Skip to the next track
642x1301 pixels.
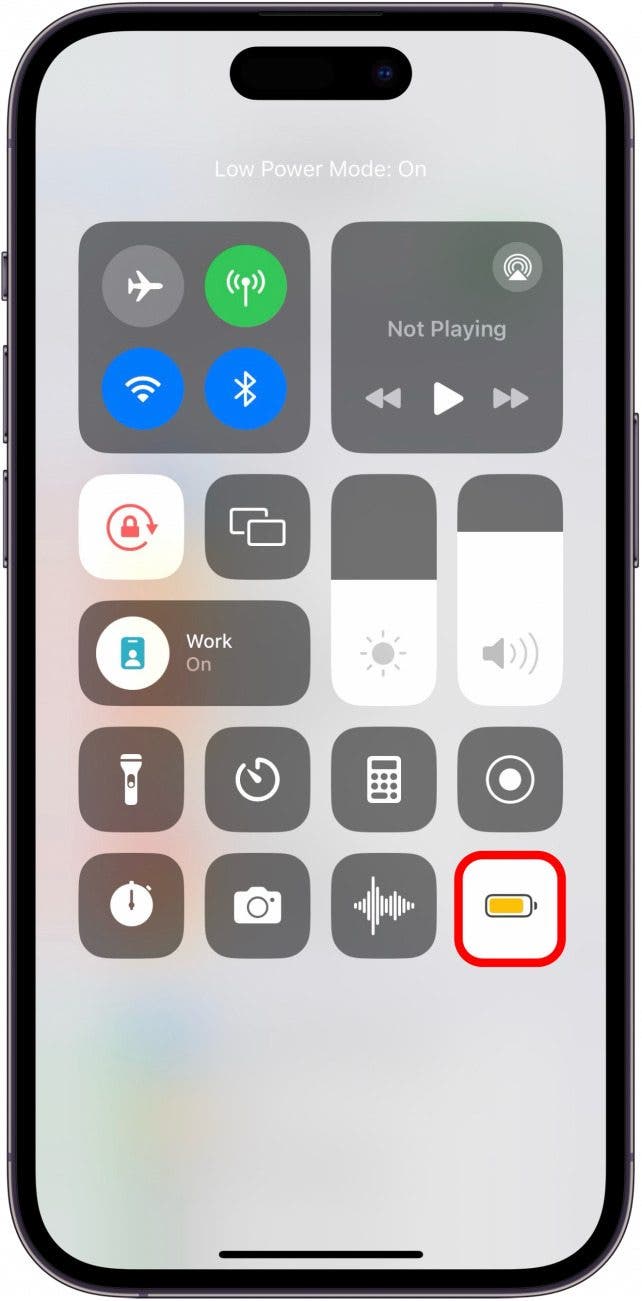pyautogui.click(x=510, y=399)
